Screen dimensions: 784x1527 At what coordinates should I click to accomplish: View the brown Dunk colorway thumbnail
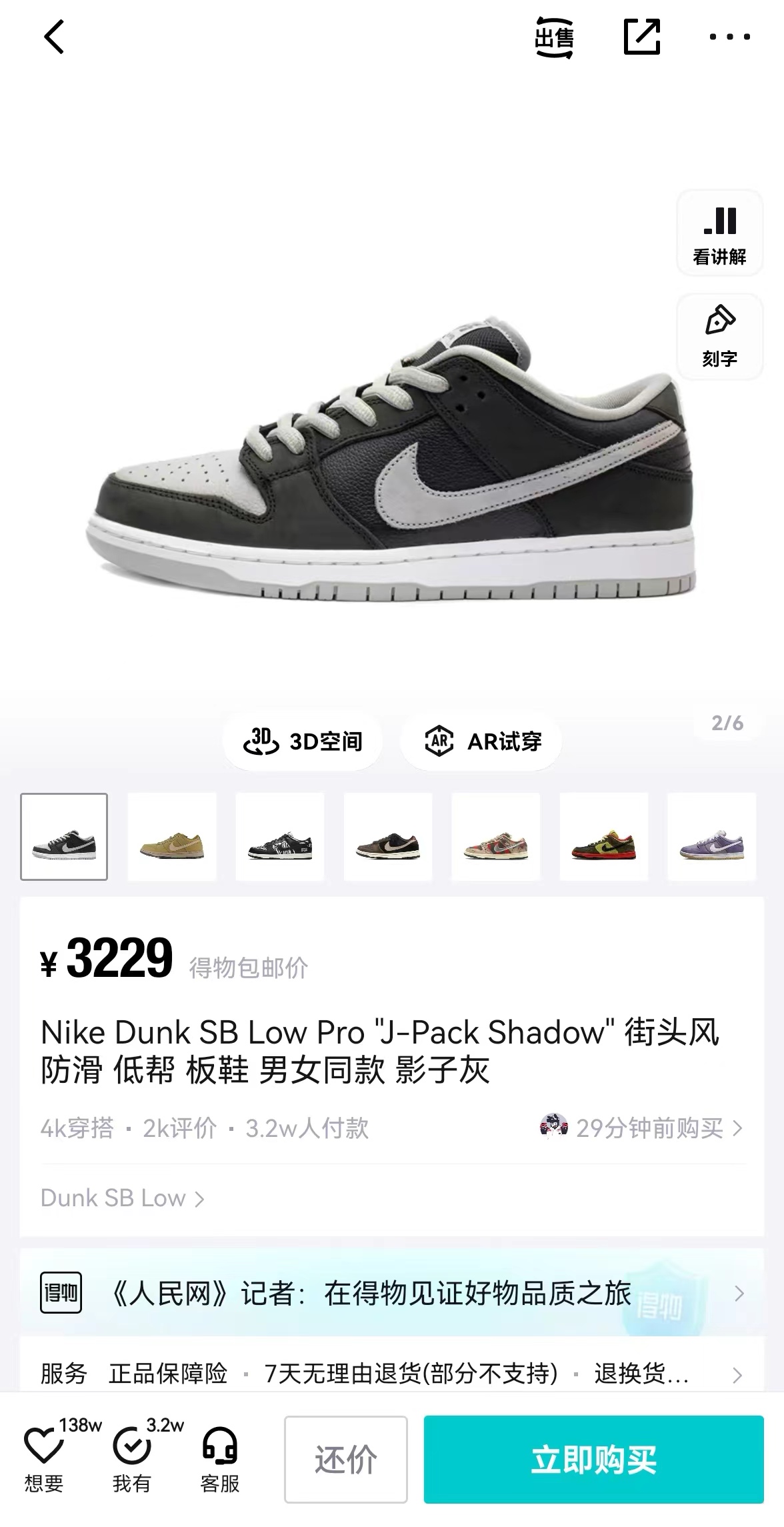pyautogui.click(x=388, y=836)
